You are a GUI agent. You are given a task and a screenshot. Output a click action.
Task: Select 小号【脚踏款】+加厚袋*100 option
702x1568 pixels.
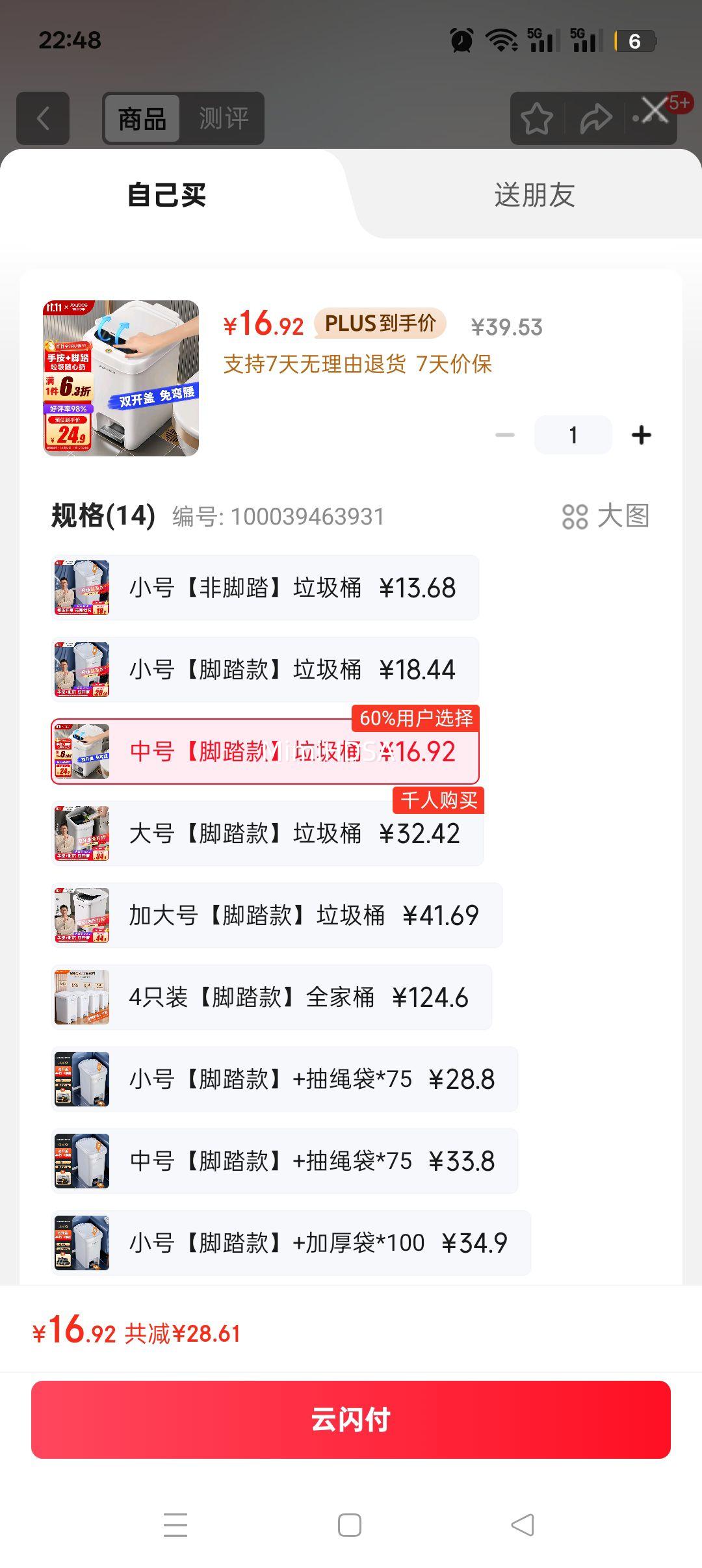point(291,1243)
